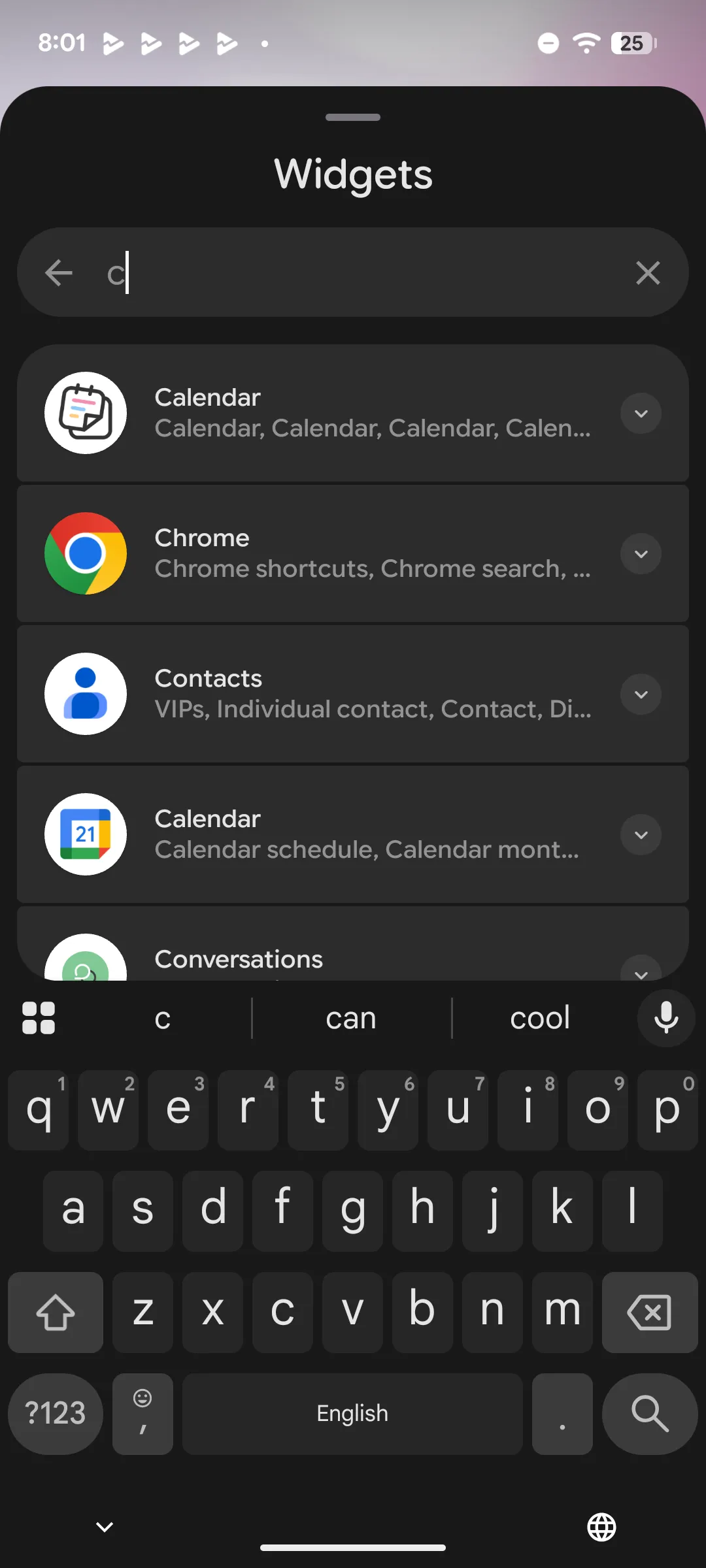This screenshot has height=1568, width=706.
Task: Open the keyboard features grid icon
Action: tap(38, 1018)
